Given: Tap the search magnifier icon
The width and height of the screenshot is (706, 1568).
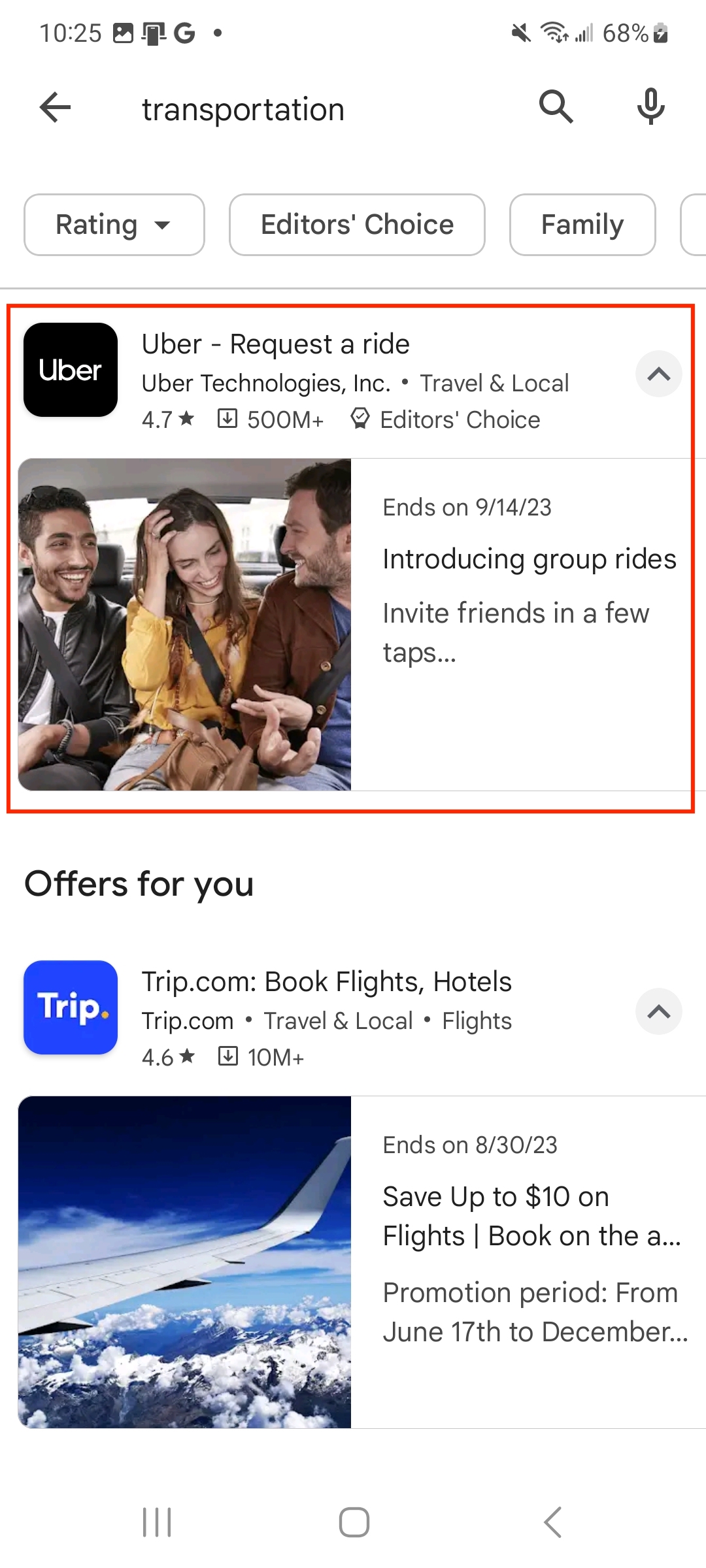Looking at the screenshot, I should [555, 108].
